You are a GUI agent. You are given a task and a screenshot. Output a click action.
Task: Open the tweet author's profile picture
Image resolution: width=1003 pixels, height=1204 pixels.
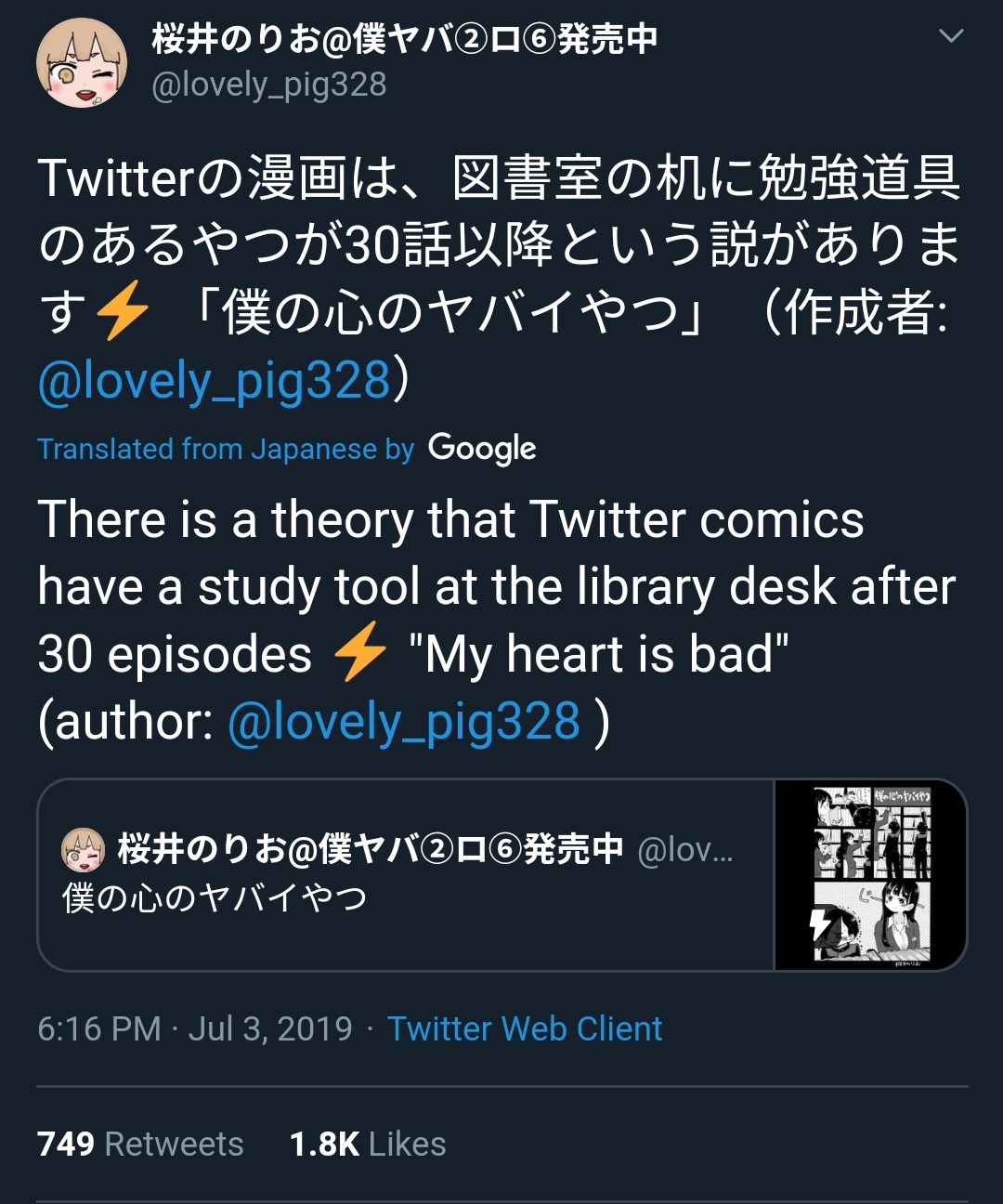pos(81,63)
